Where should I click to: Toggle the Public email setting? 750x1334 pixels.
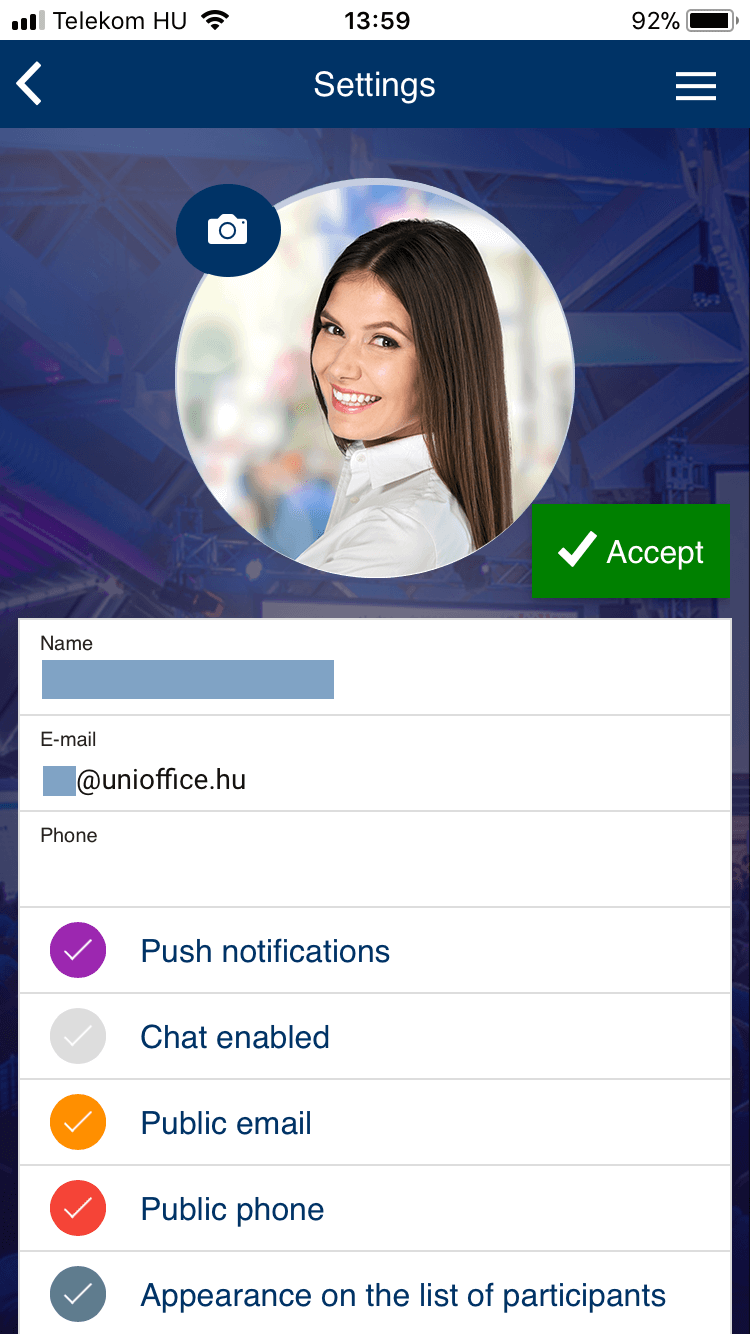(x=78, y=1122)
